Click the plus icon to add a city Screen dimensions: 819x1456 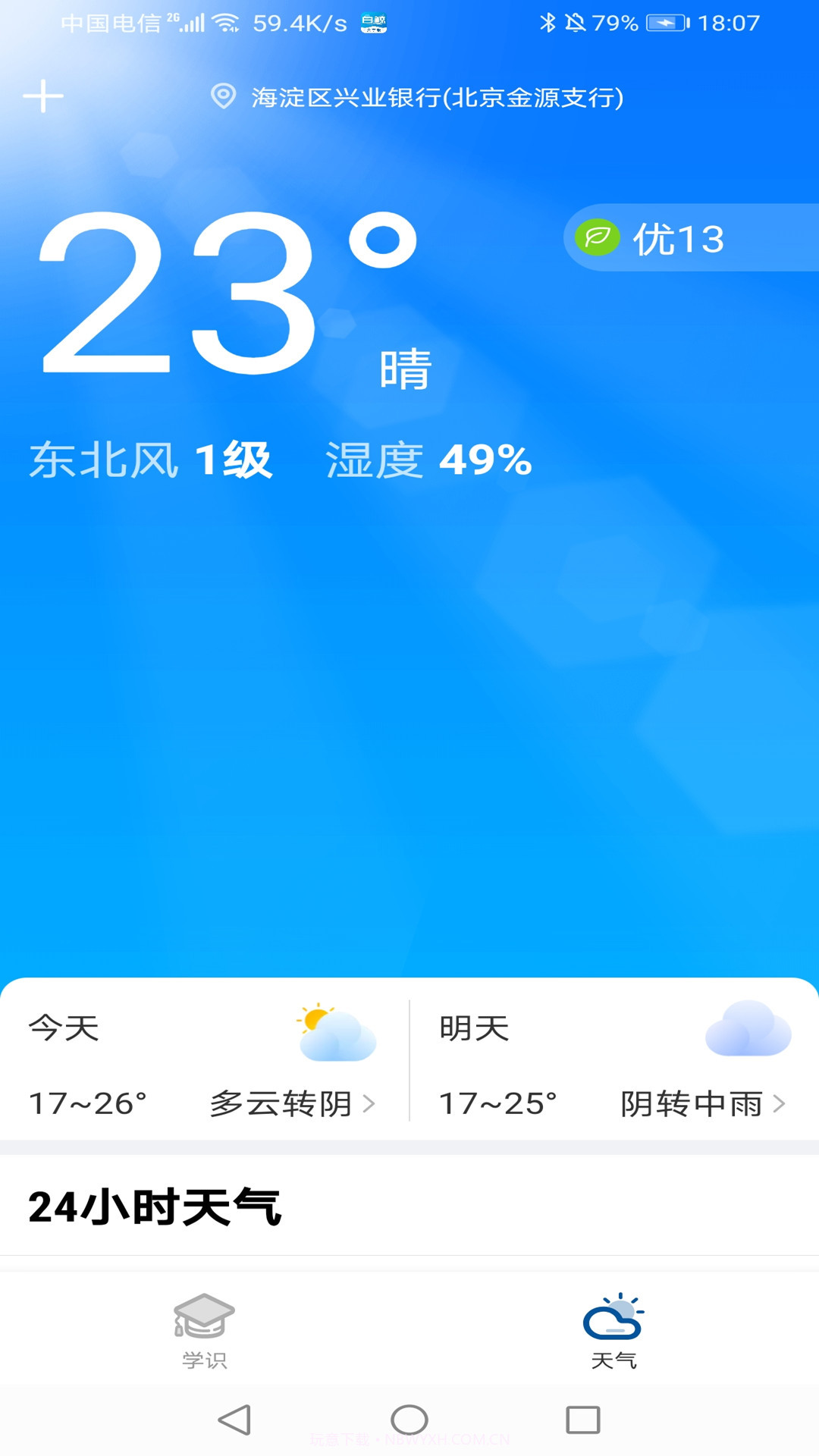coord(43,97)
